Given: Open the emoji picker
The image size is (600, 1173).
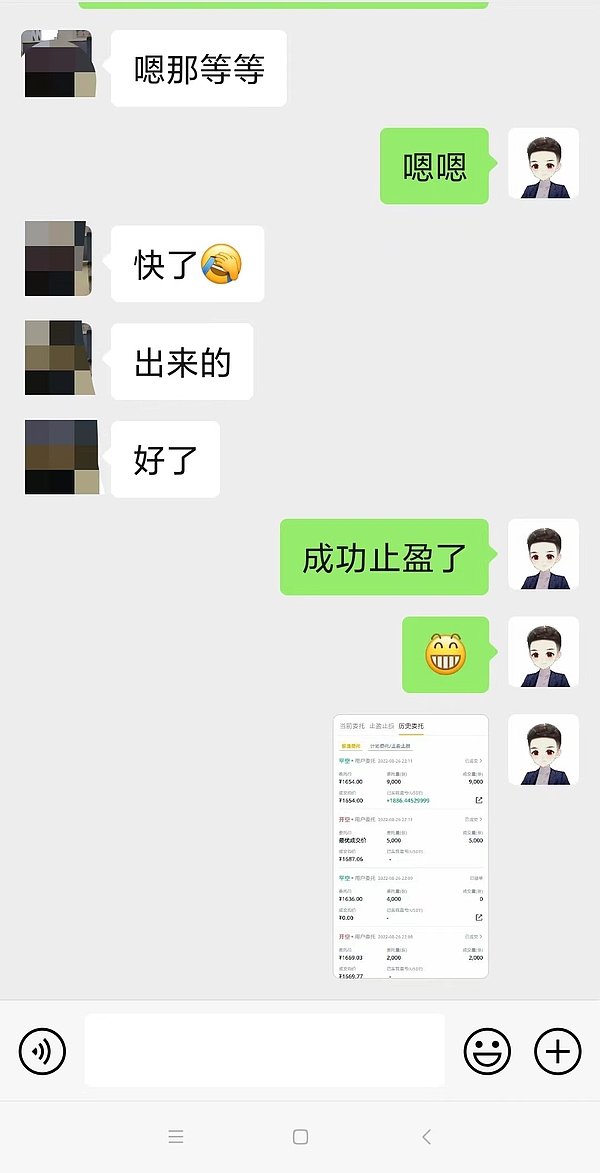Looking at the screenshot, I should pos(487,1051).
